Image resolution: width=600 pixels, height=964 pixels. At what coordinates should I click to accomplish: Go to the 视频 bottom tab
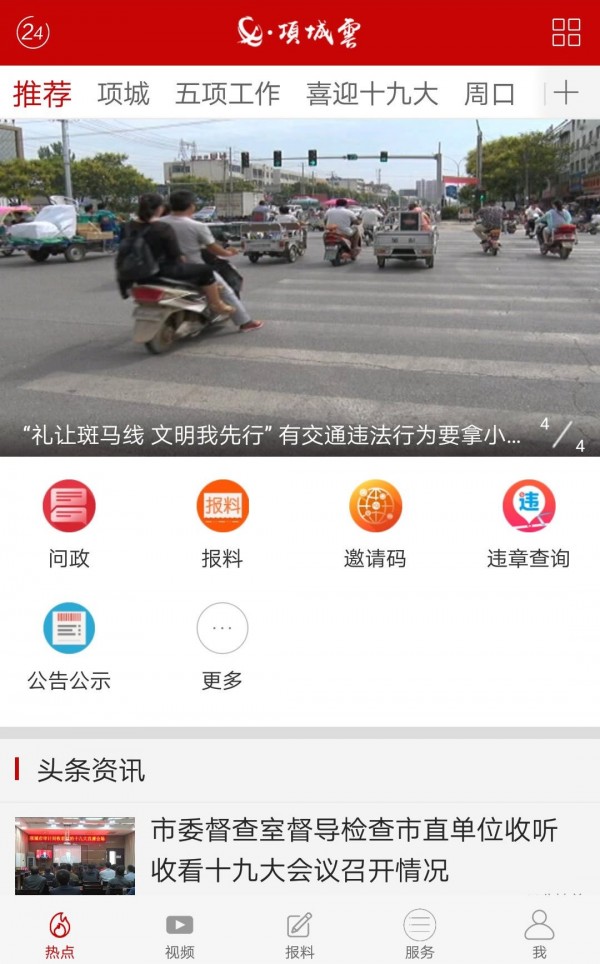coord(180,934)
